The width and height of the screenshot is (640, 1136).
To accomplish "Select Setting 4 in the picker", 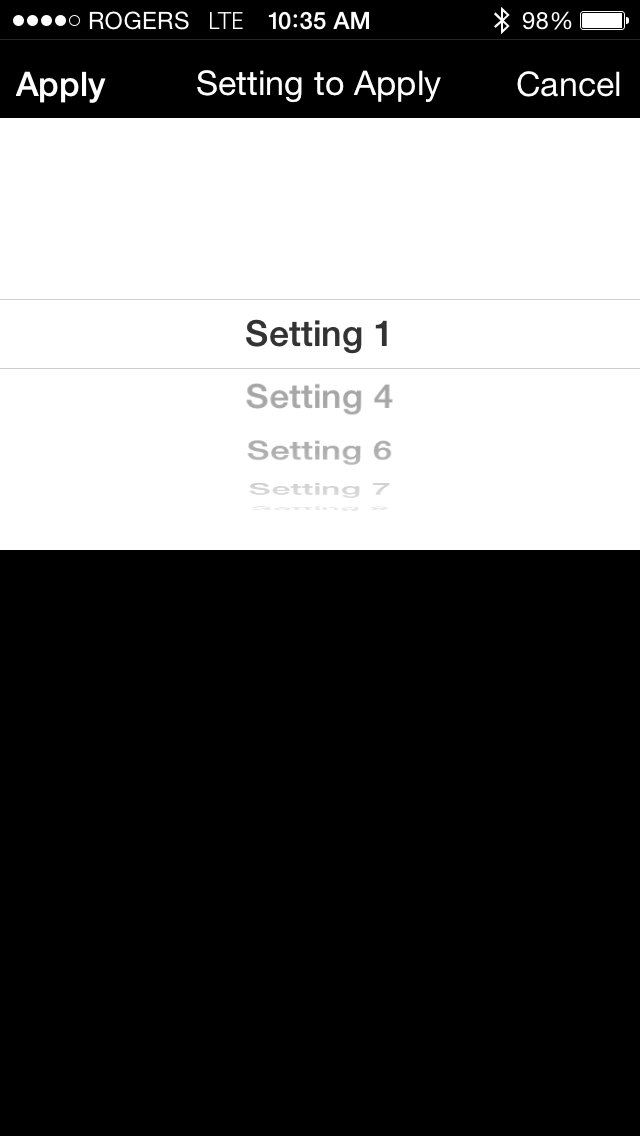I will point(319,397).
